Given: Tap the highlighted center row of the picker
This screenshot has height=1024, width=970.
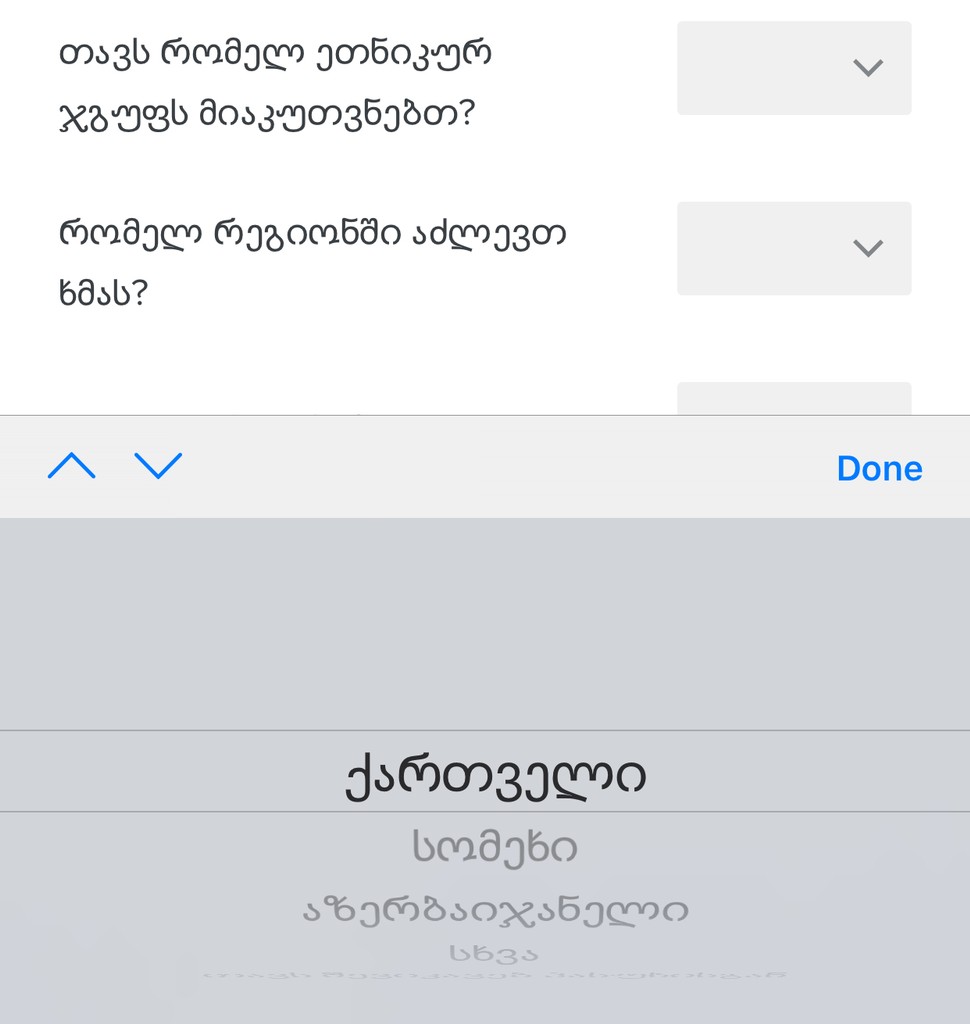Looking at the screenshot, I should point(485,772).
